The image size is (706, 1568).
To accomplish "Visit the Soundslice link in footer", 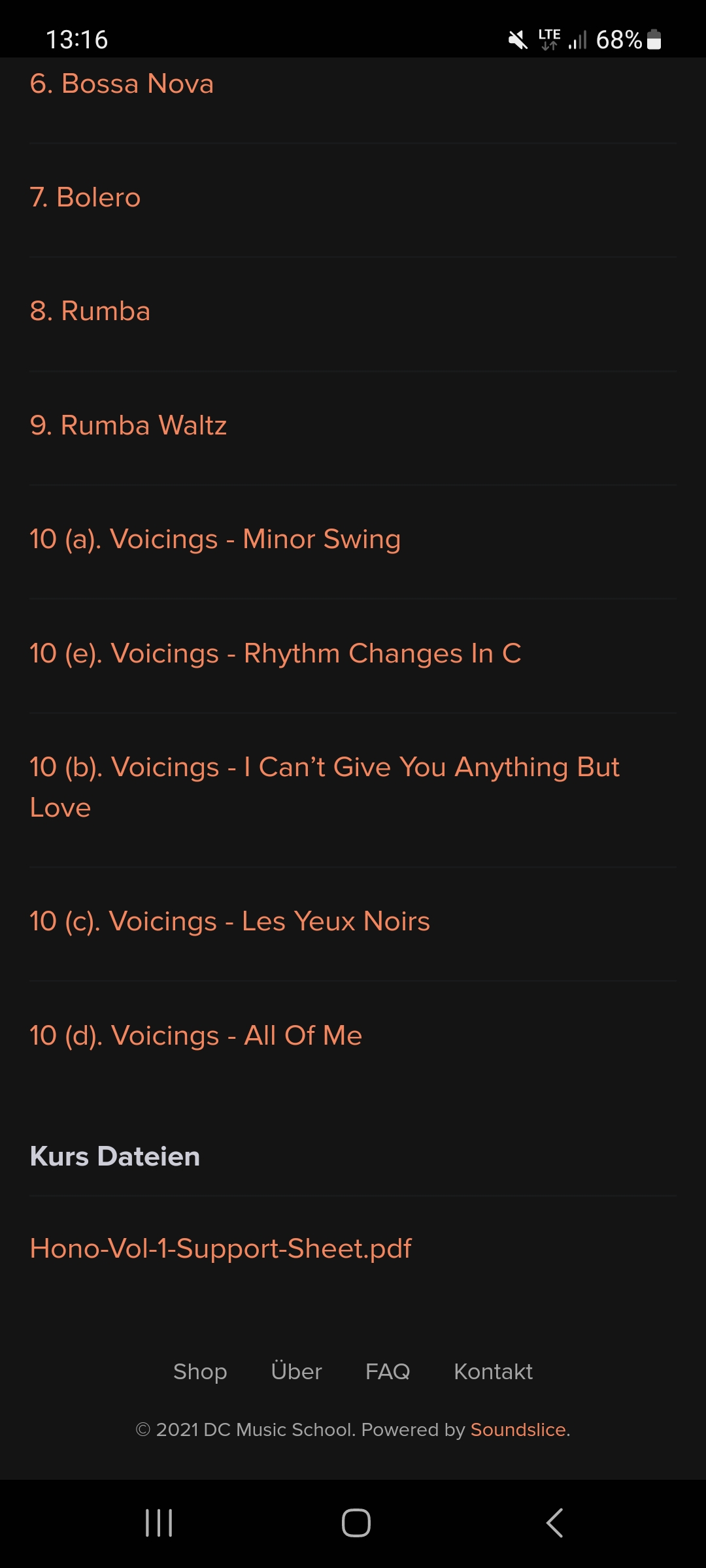I will coord(518,1430).
